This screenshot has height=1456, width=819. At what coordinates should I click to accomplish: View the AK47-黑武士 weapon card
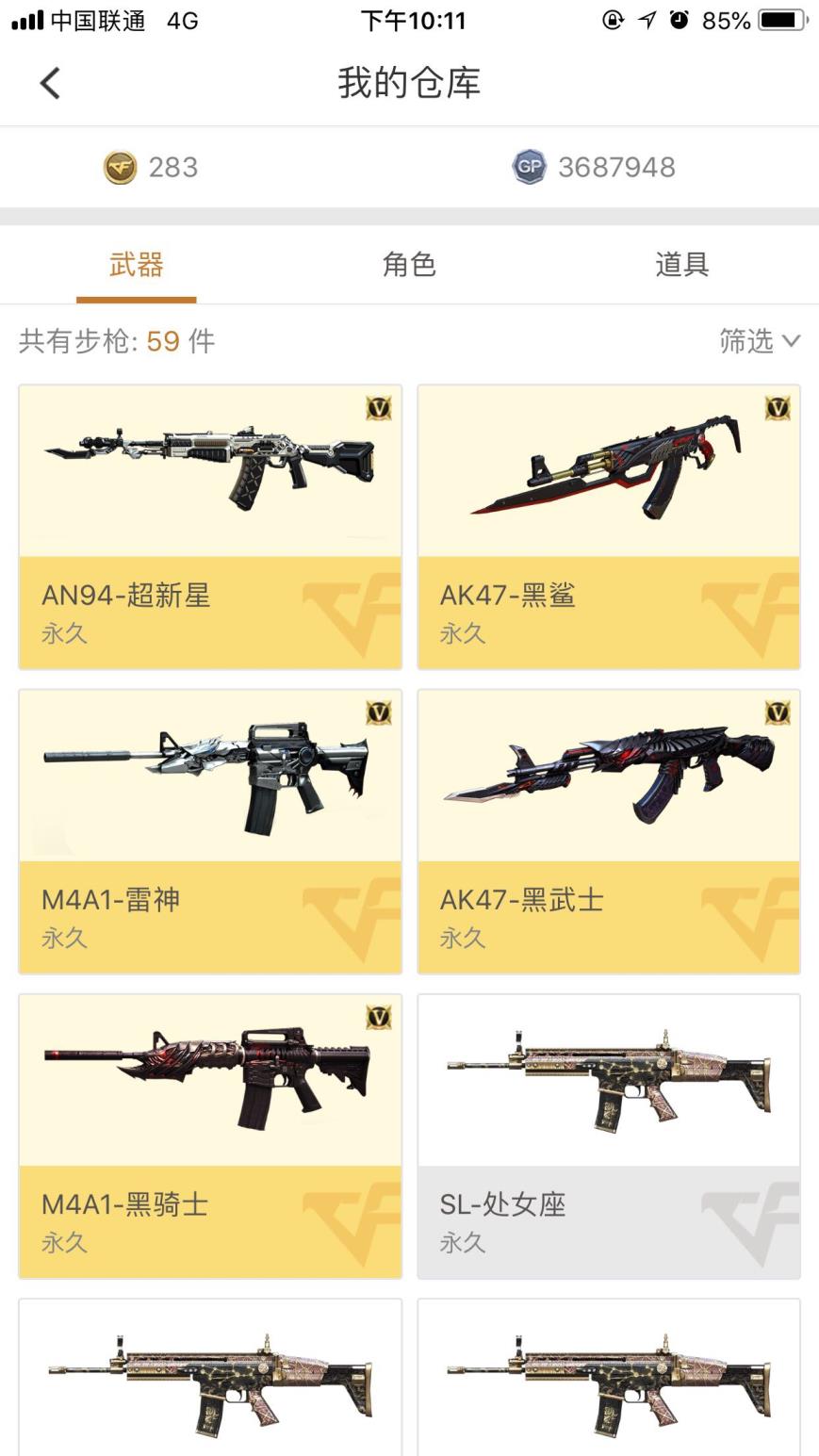tap(609, 831)
